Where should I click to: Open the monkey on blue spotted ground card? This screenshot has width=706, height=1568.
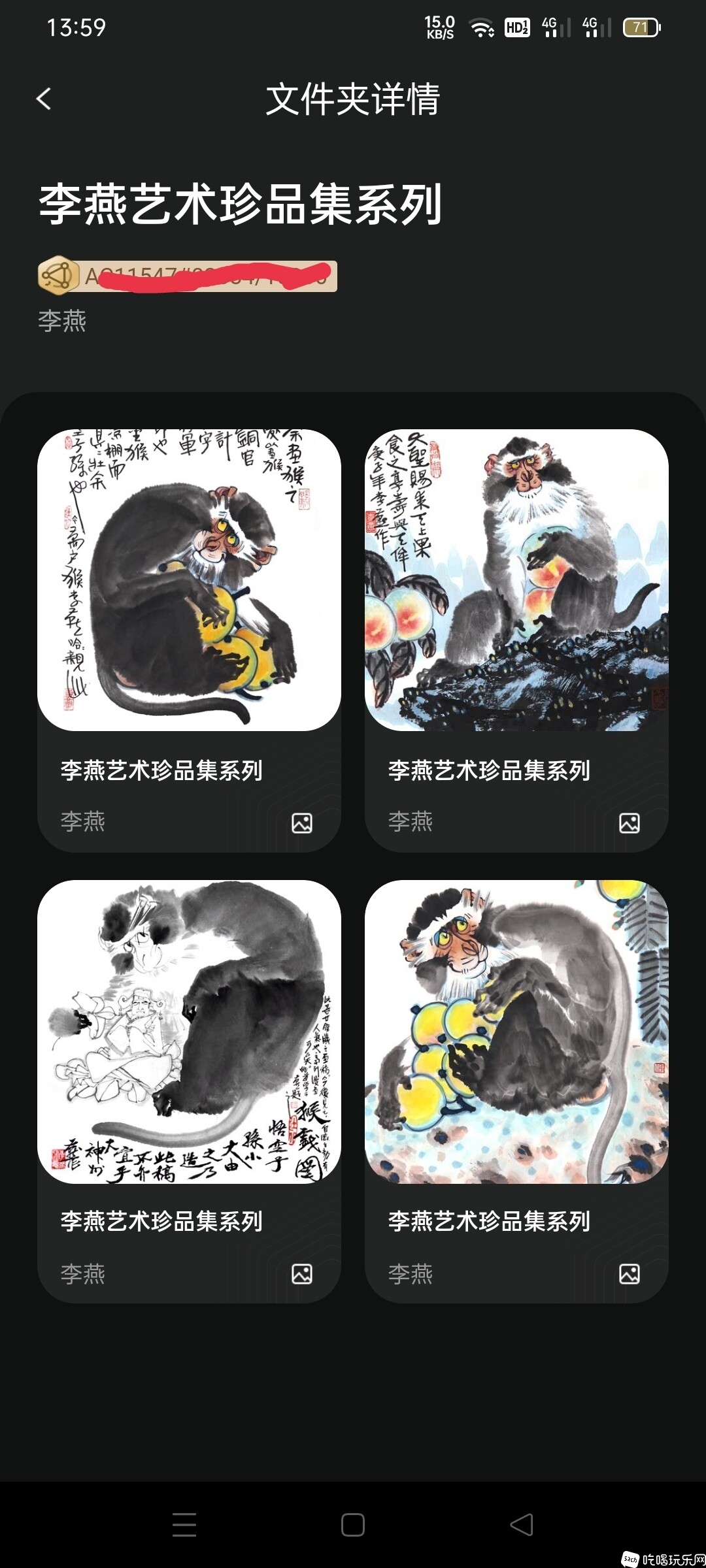(516, 1032)
